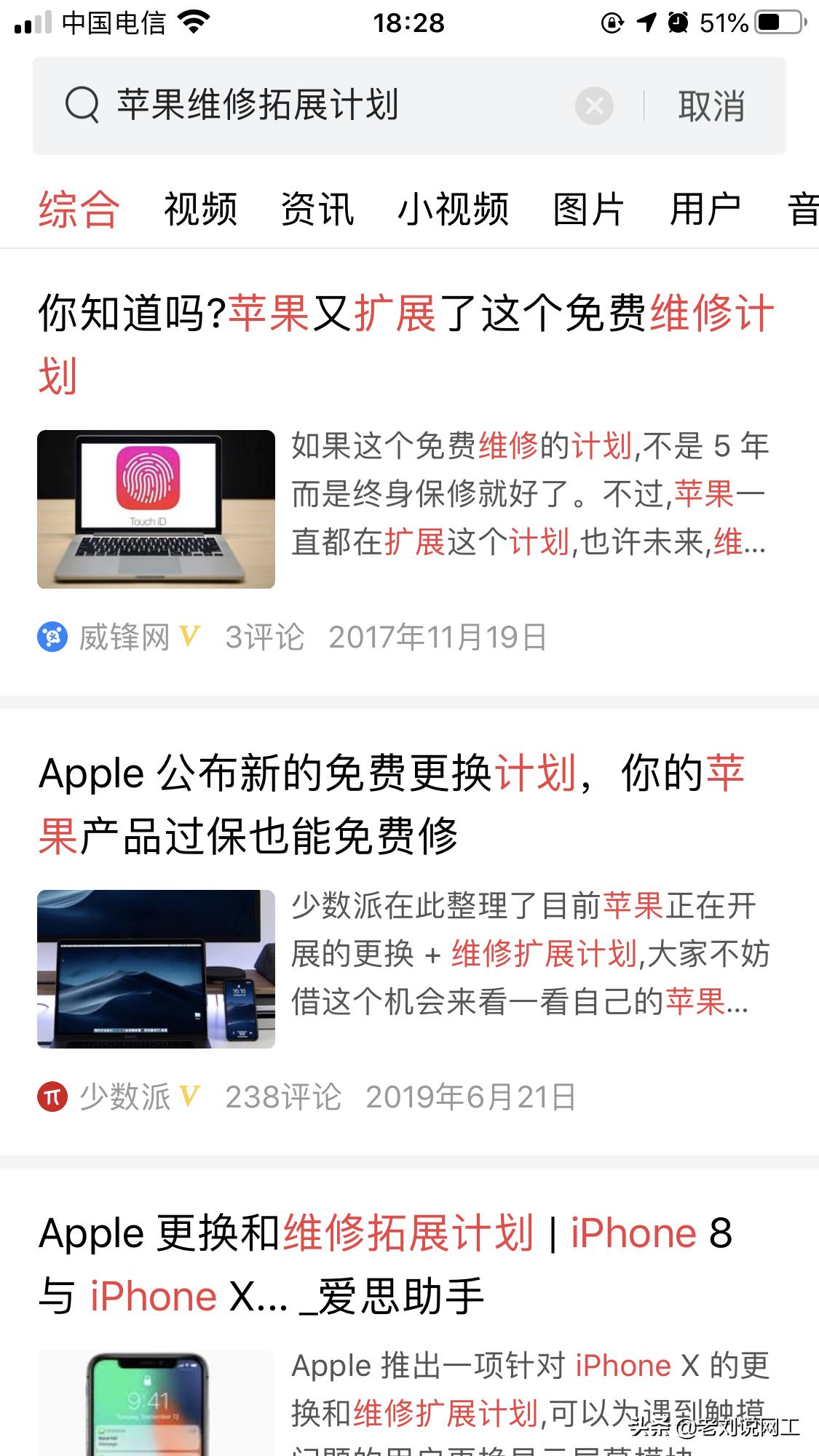819x1456 pixels.
Task: Tap the 威锋网 circular source logo
Action: 51,636
